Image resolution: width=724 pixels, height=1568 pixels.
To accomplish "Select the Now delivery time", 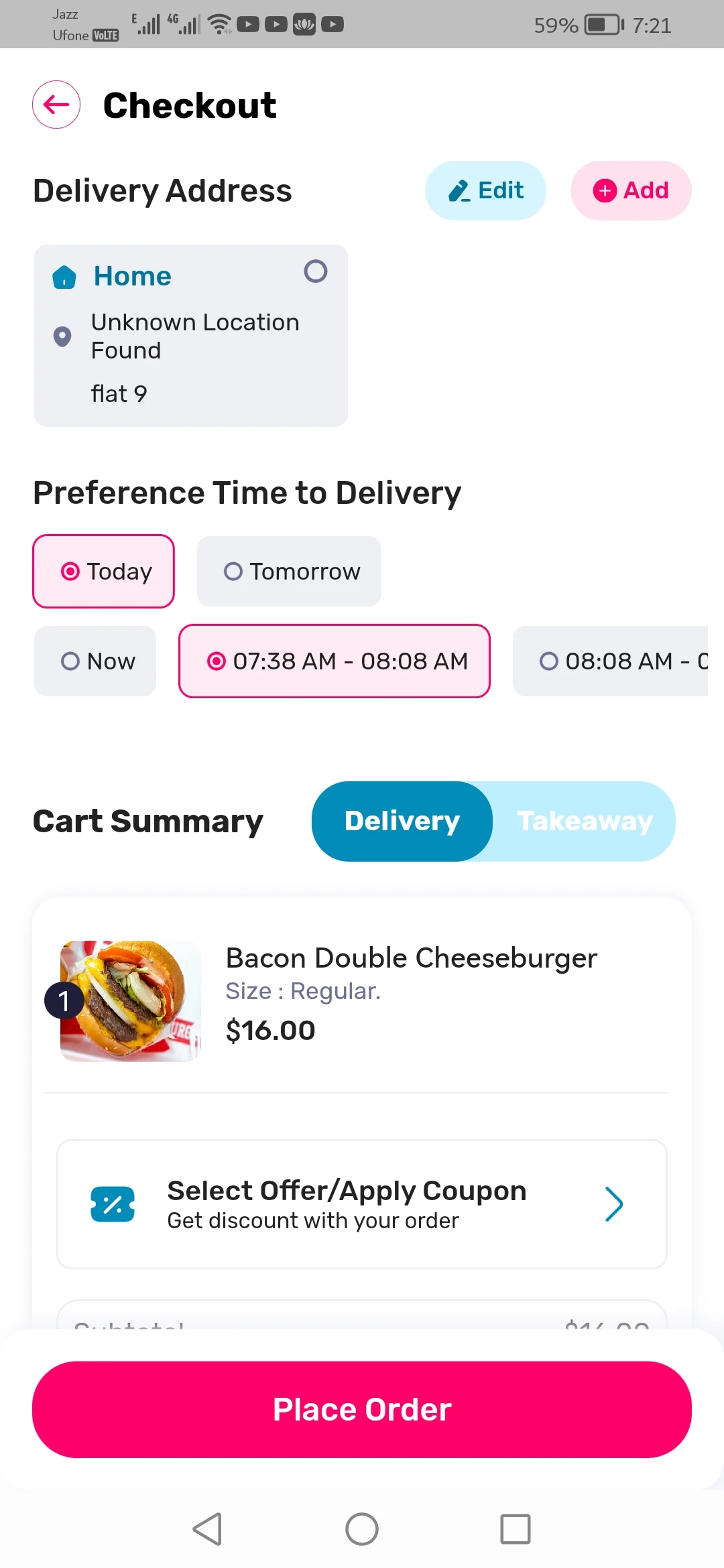I will click(95, 661).
